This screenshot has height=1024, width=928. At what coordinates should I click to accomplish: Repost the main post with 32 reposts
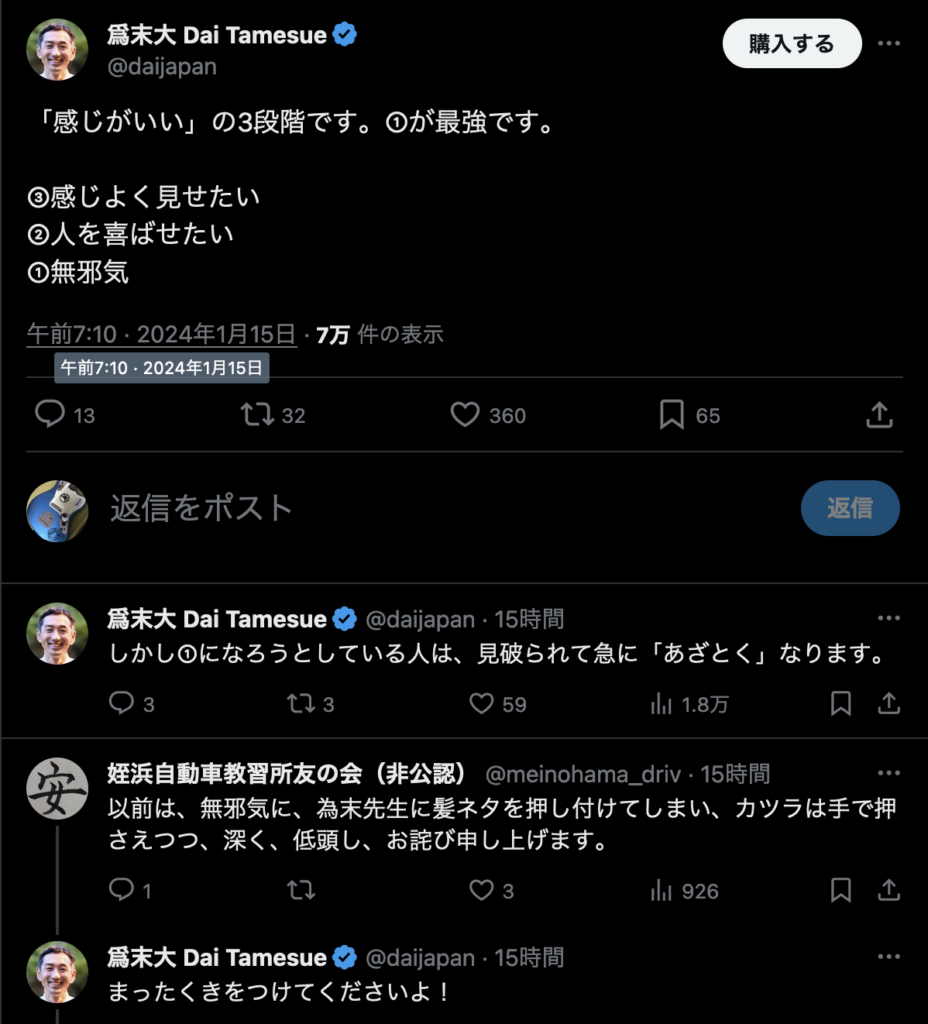pos(257,415)
